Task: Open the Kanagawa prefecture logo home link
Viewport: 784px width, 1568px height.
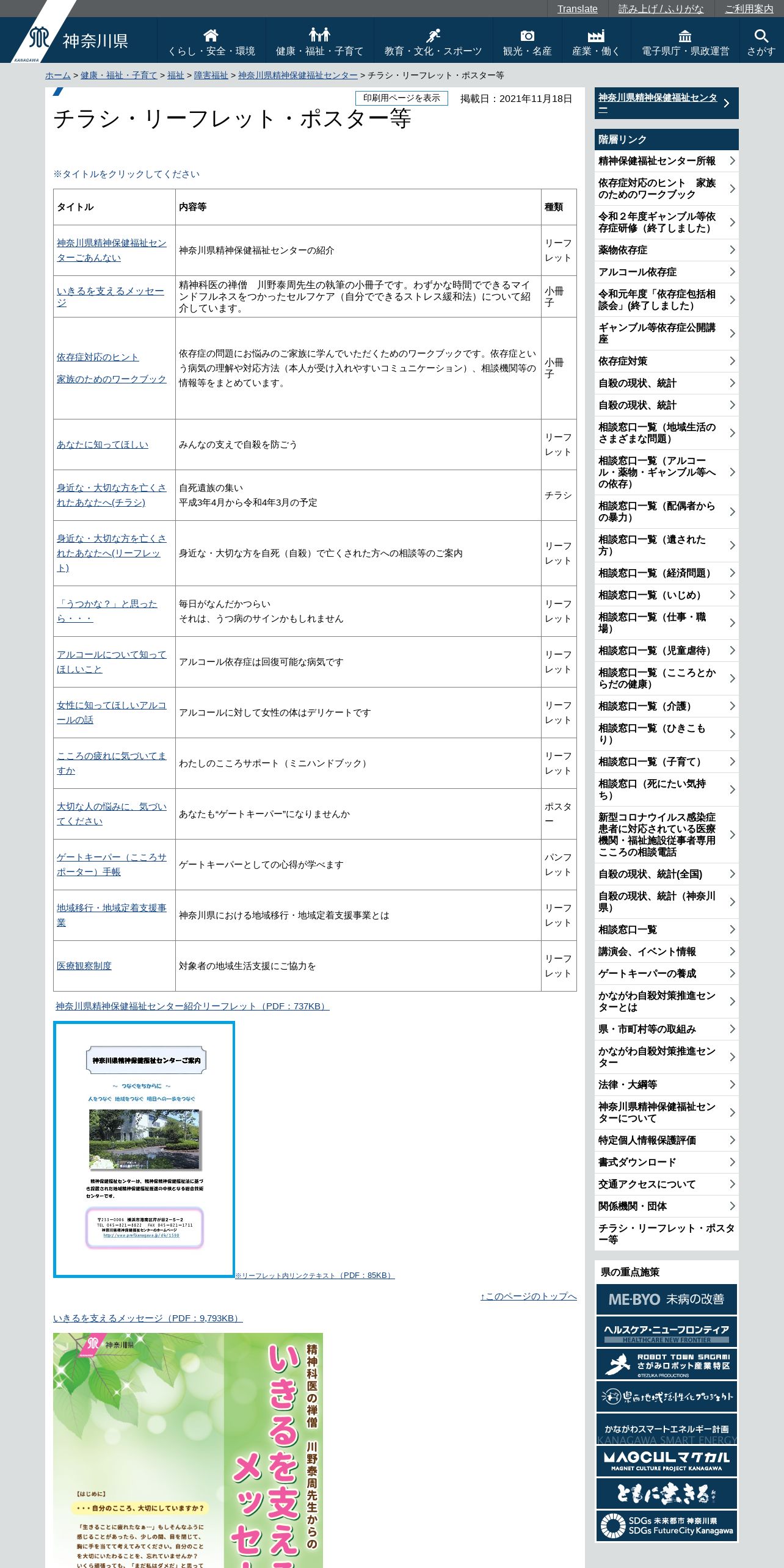Action: [x=78, y=41]
